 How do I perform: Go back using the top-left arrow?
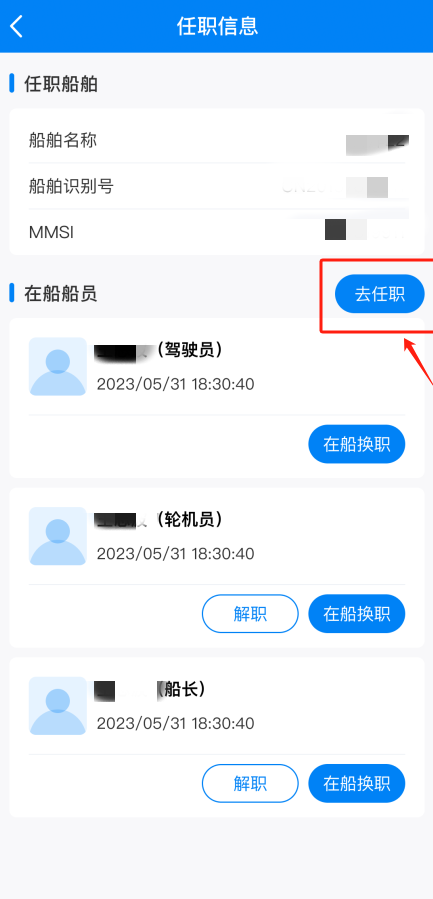17,26
